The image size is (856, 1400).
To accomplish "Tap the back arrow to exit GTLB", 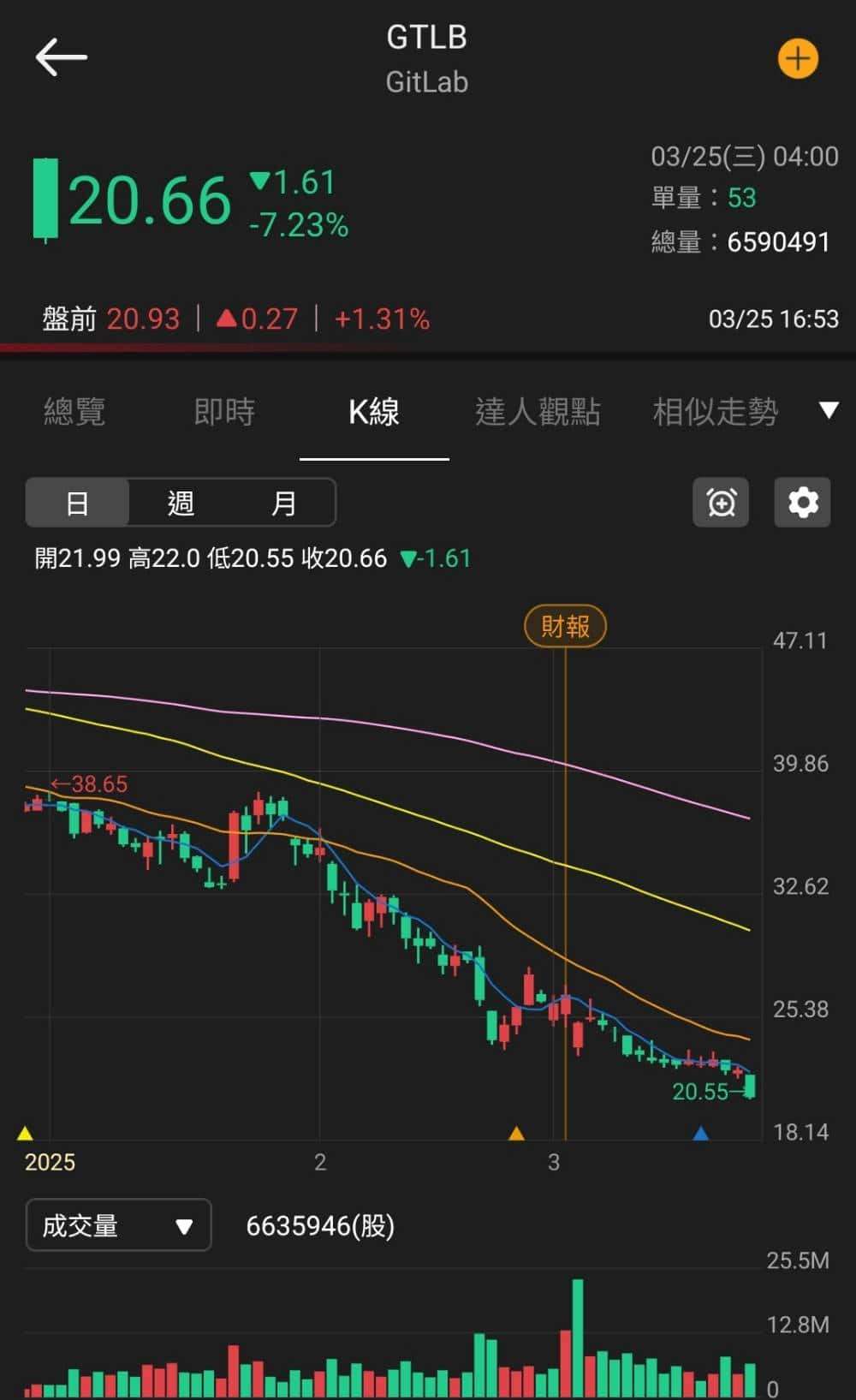I will pyautogui.click(x=61, y=57).
